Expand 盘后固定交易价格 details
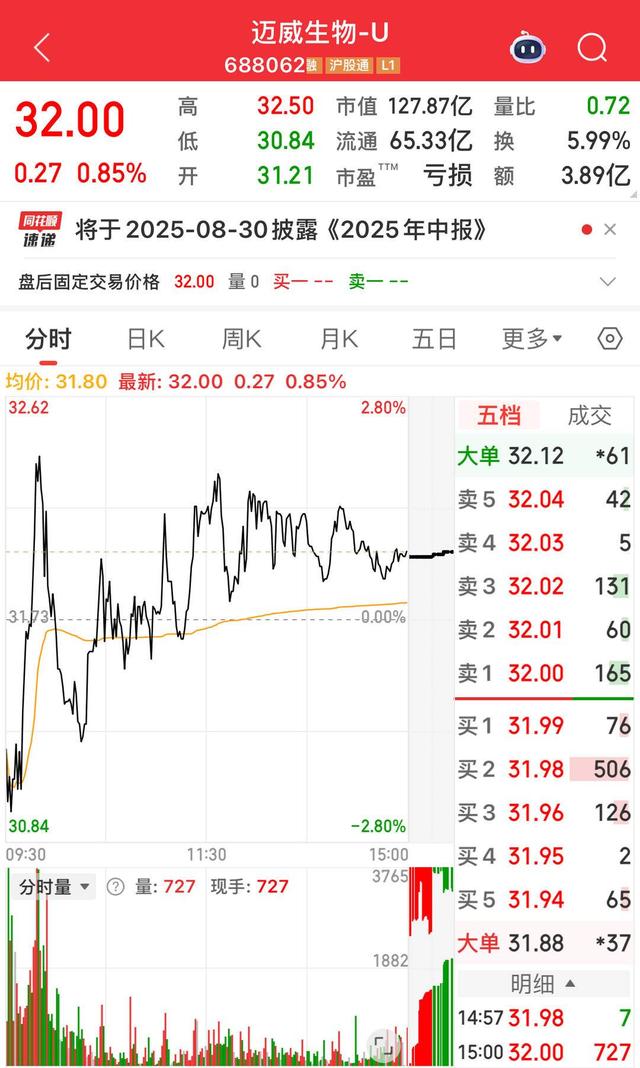 click(607, 282)
